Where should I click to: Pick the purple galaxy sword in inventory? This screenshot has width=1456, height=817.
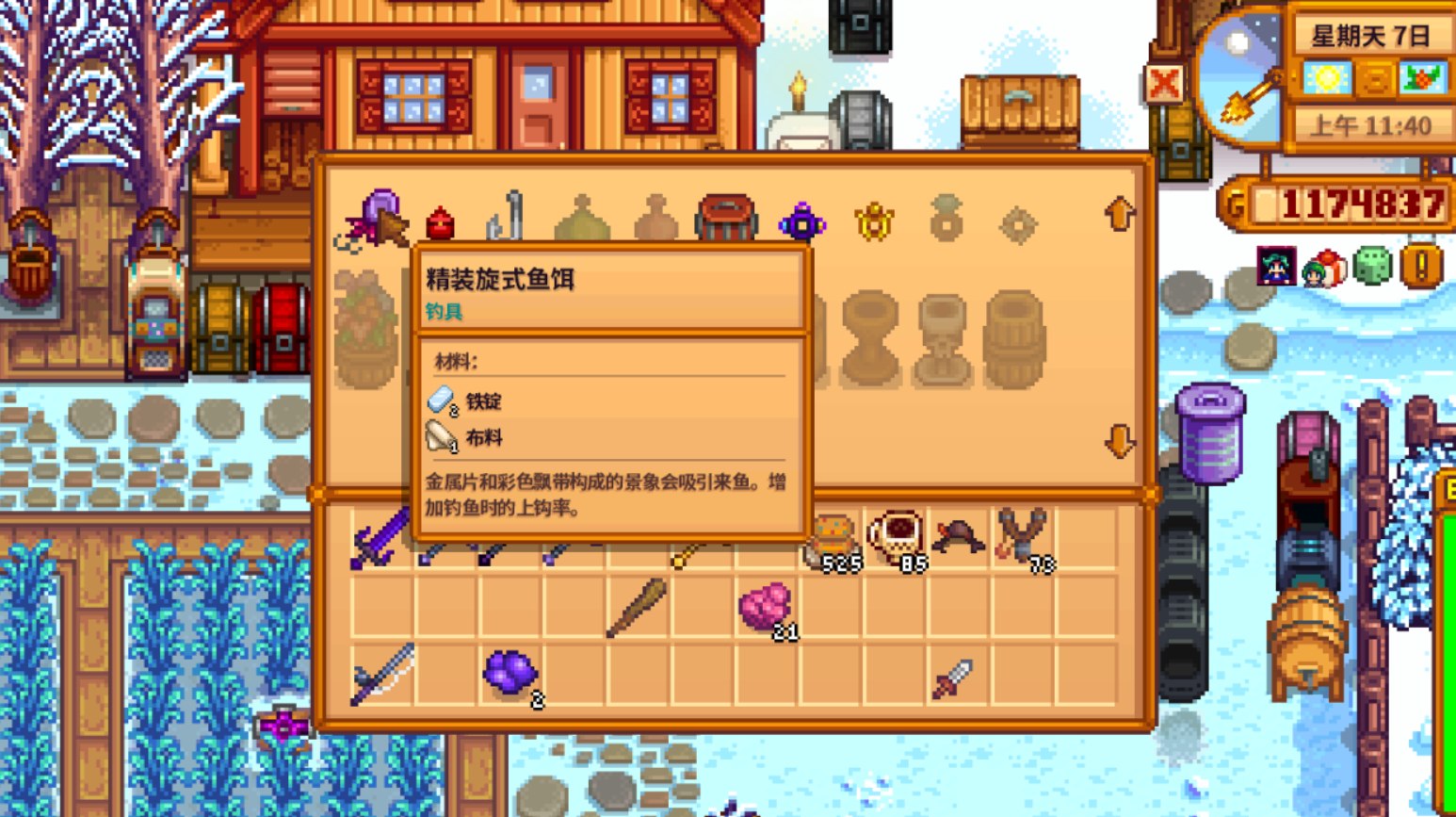[380, 538]
